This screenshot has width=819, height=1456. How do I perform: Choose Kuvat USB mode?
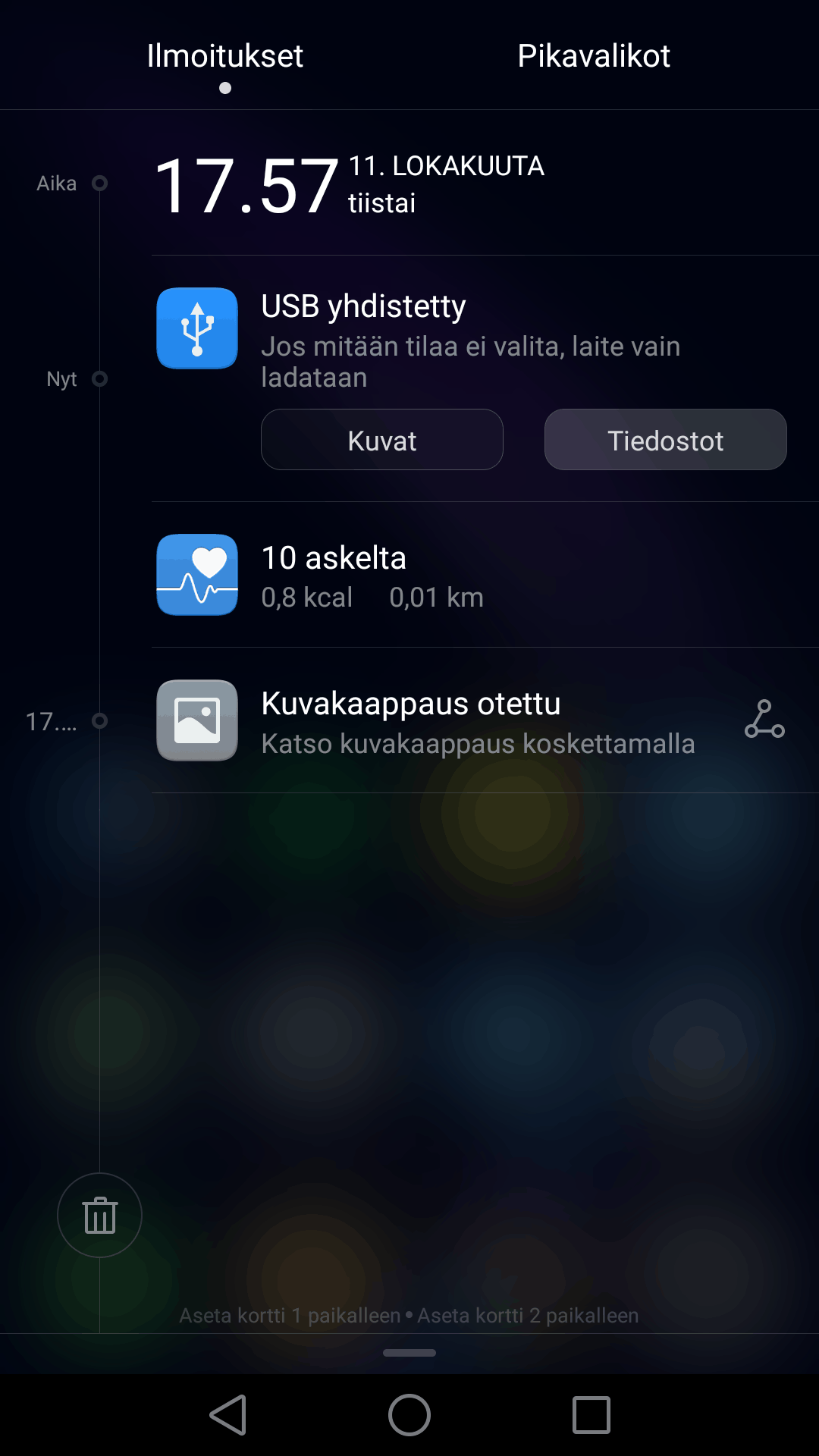(381, 440)
